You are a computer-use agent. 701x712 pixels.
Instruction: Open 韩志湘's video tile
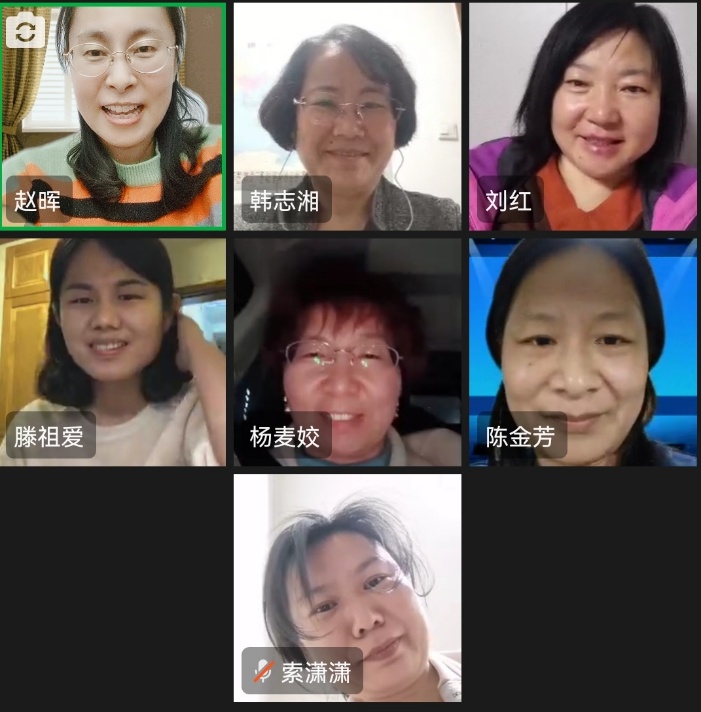tap(347, 115)
